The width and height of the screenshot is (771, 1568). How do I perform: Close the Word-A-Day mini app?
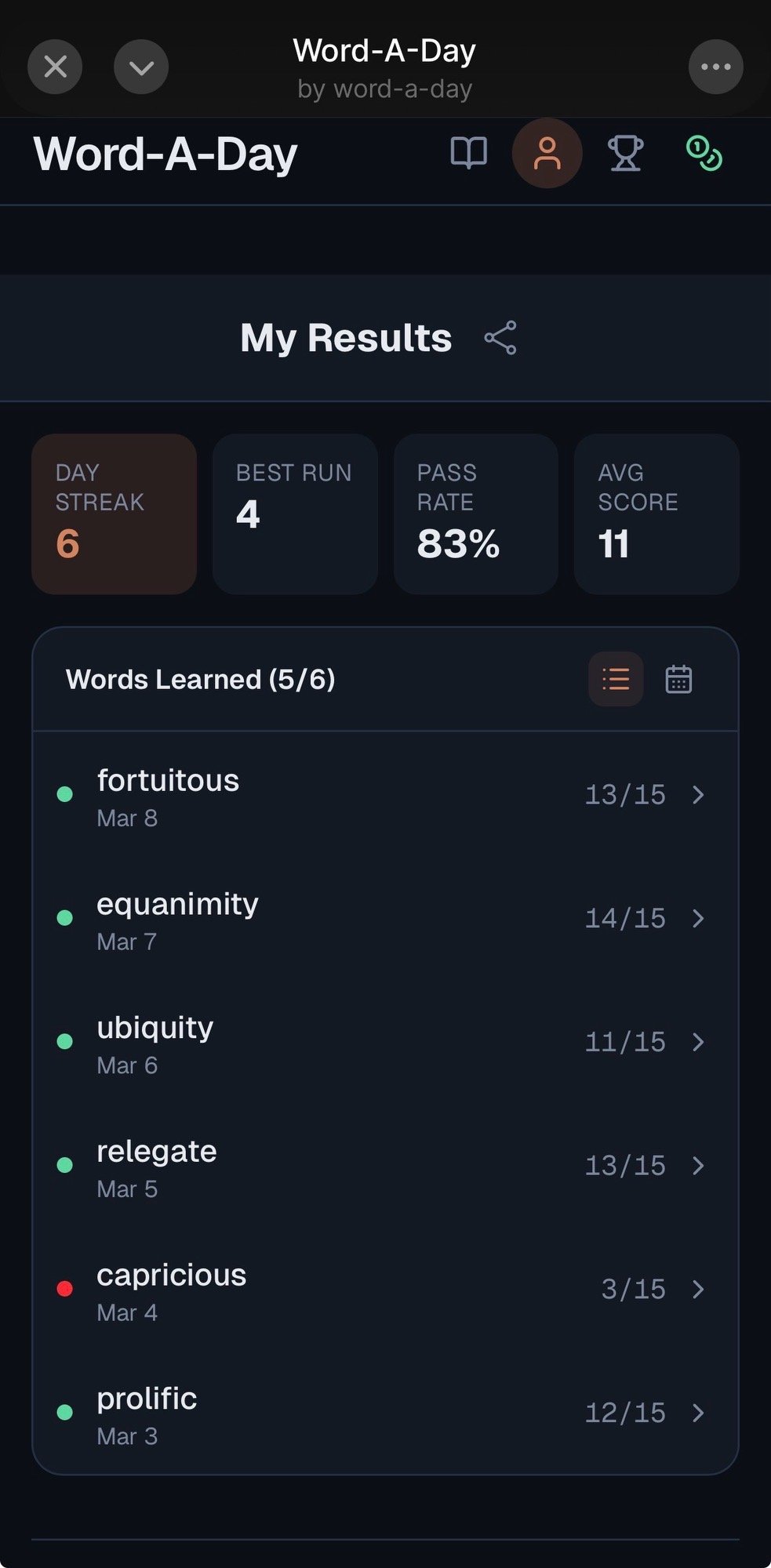[x=55, y=67]
